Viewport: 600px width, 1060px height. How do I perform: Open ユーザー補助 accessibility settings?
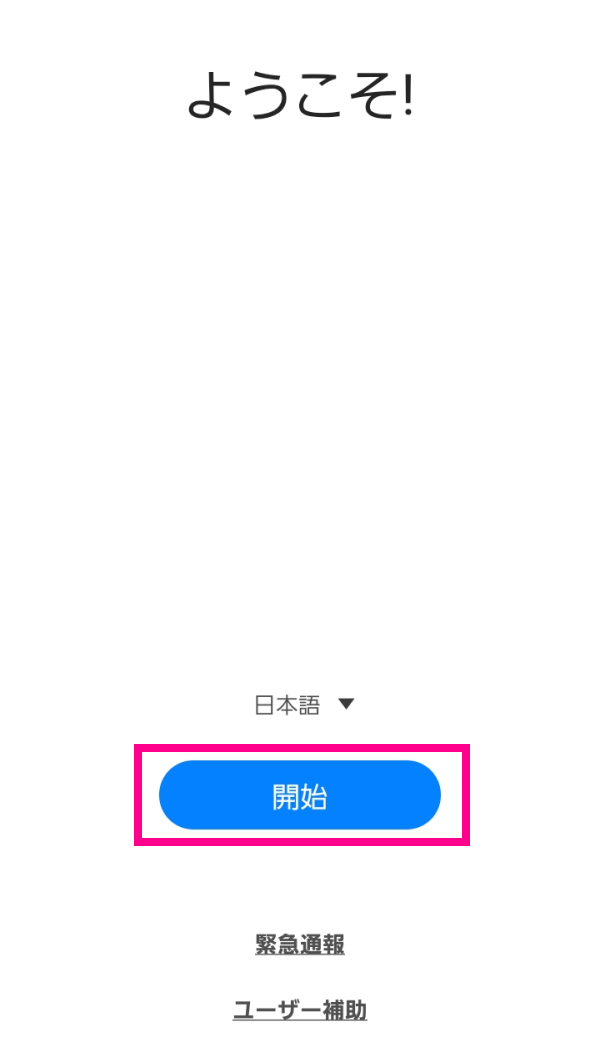pyautogui.click(x=300, y=1010)
